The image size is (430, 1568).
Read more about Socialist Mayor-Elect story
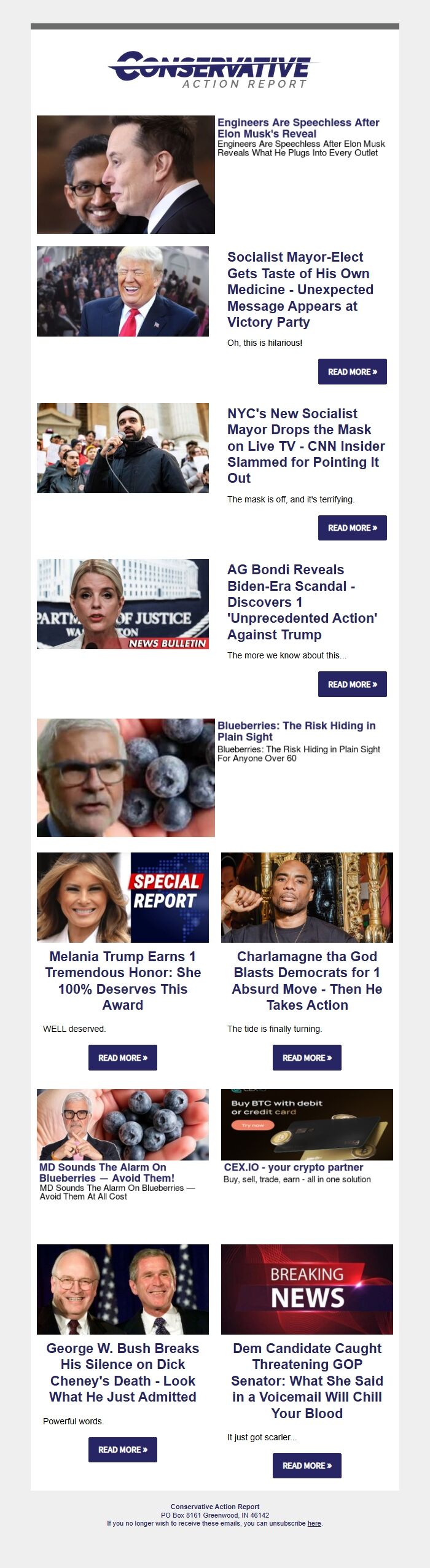pyautogui.click(x=352, y=372)
